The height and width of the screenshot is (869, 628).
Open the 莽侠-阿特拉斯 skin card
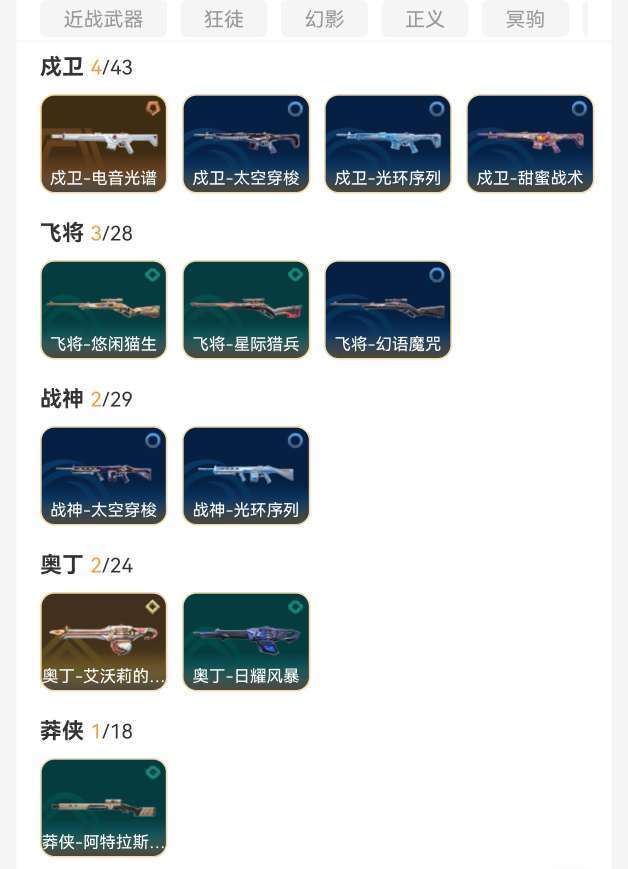click(x=104, y=807)
